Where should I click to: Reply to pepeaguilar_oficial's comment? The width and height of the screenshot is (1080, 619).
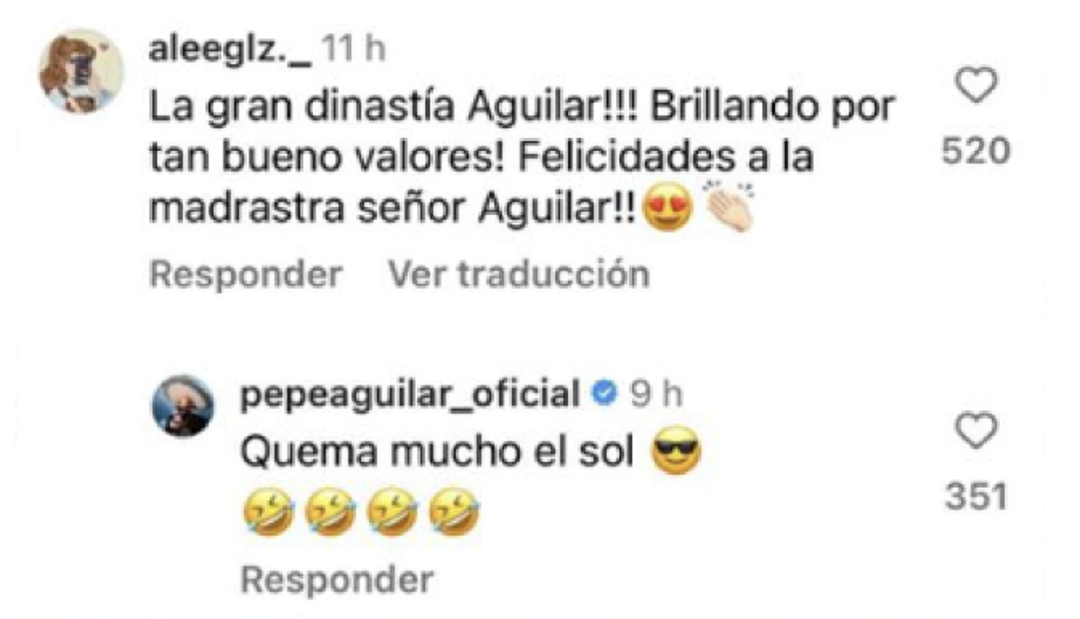tap(337, 579)
